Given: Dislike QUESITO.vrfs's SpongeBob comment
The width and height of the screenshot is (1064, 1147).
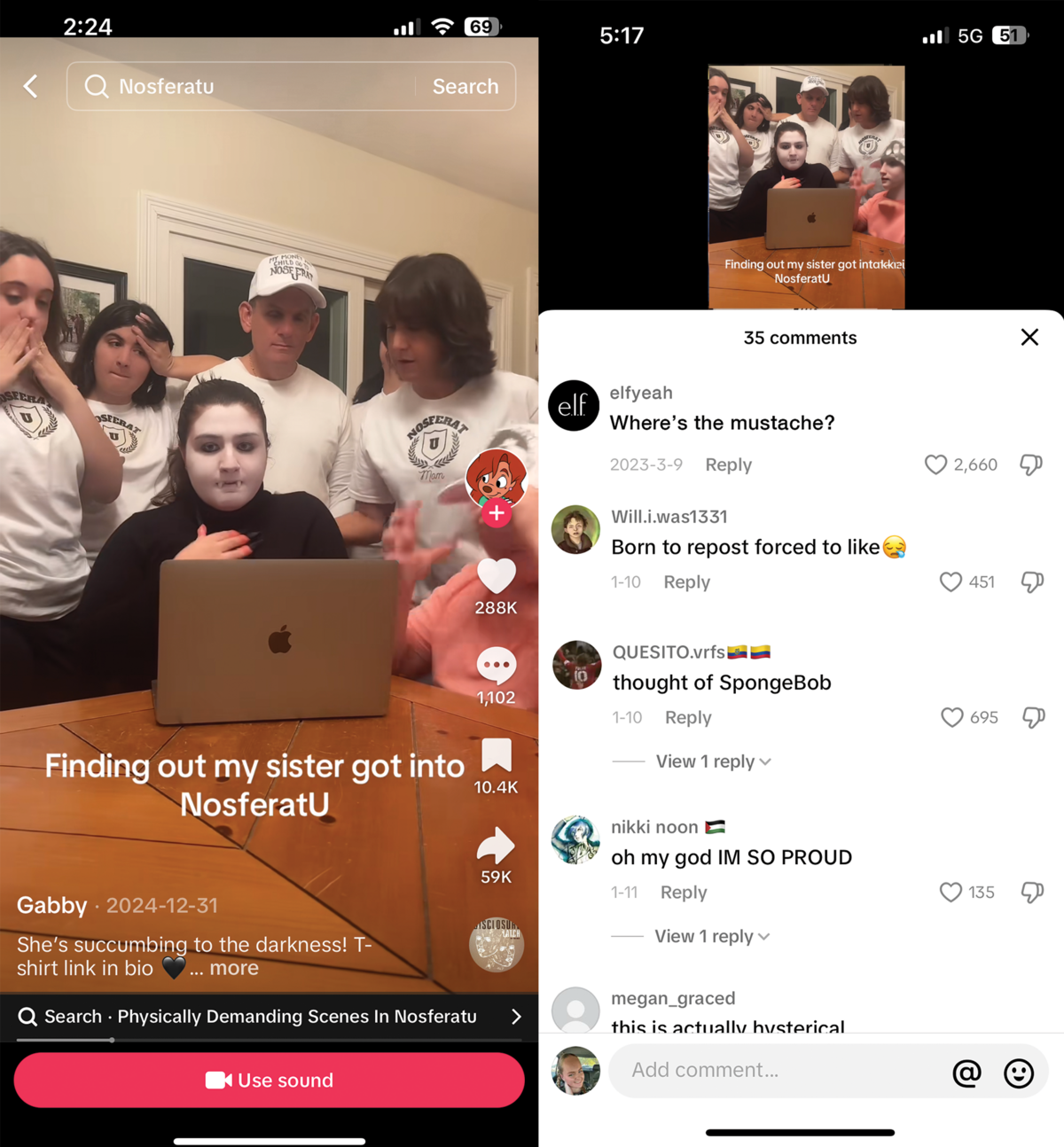Looking at the screenshot, I should [x=1033, y=717].
